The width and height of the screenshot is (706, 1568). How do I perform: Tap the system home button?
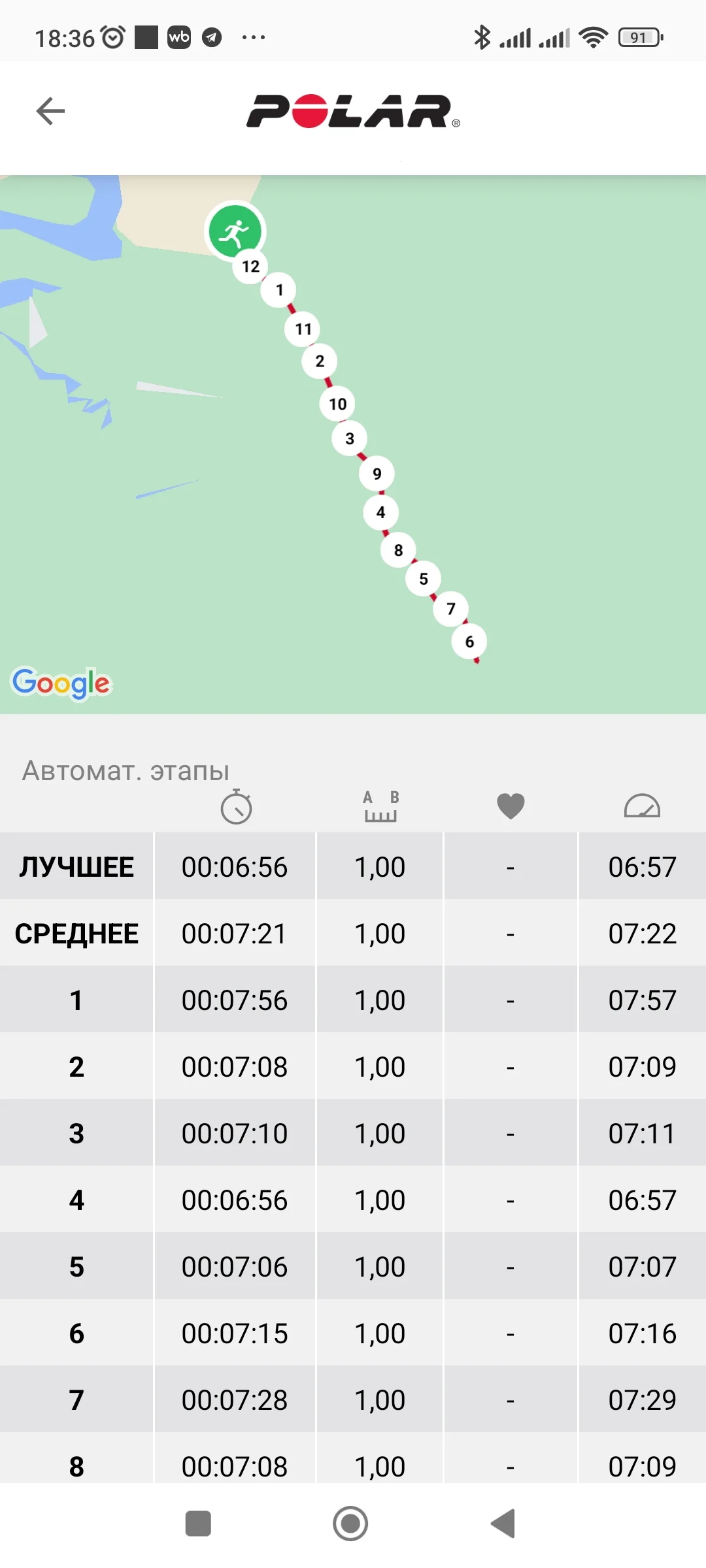(x=350, y=1524)
